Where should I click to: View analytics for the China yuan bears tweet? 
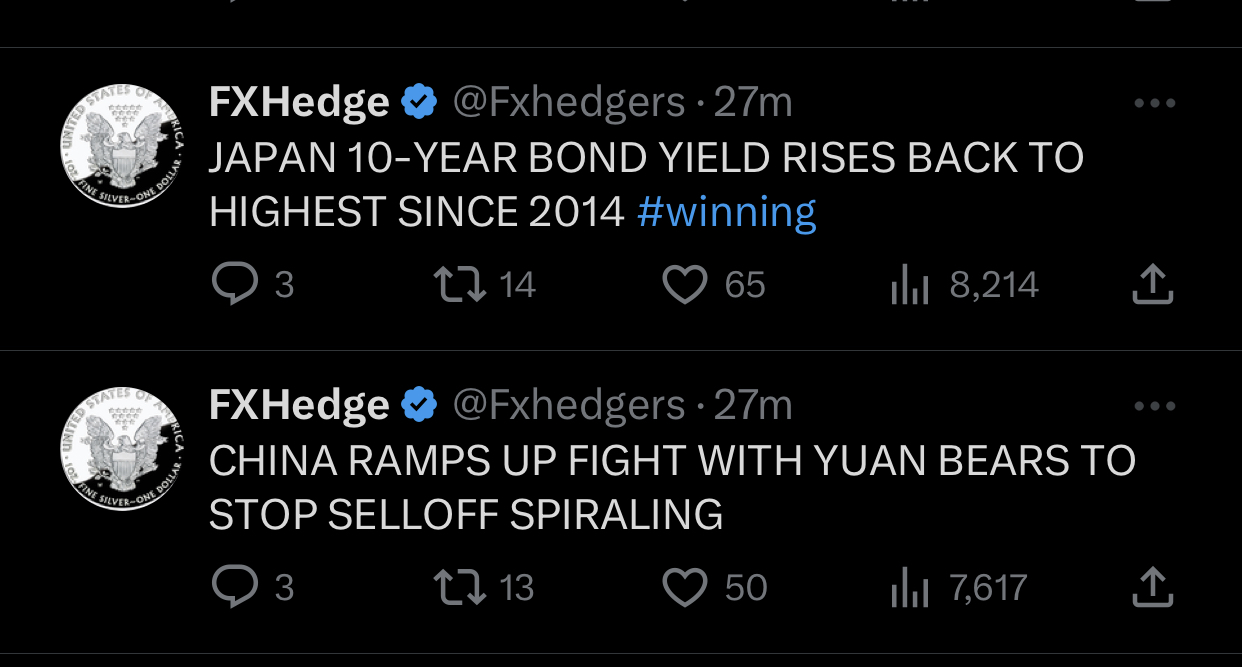click(x=910, y=588)
